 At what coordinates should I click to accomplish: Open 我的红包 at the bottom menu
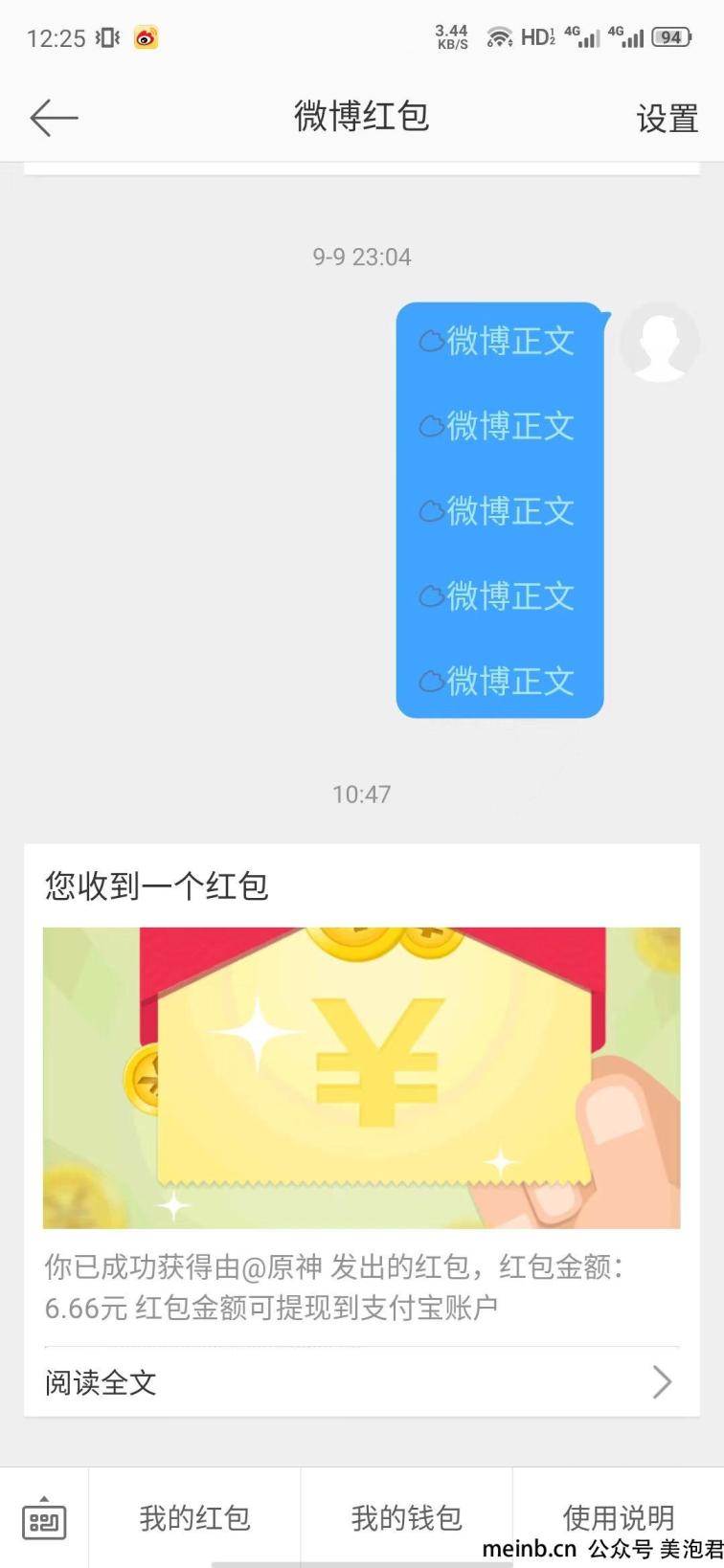(x=194, y=1518)
